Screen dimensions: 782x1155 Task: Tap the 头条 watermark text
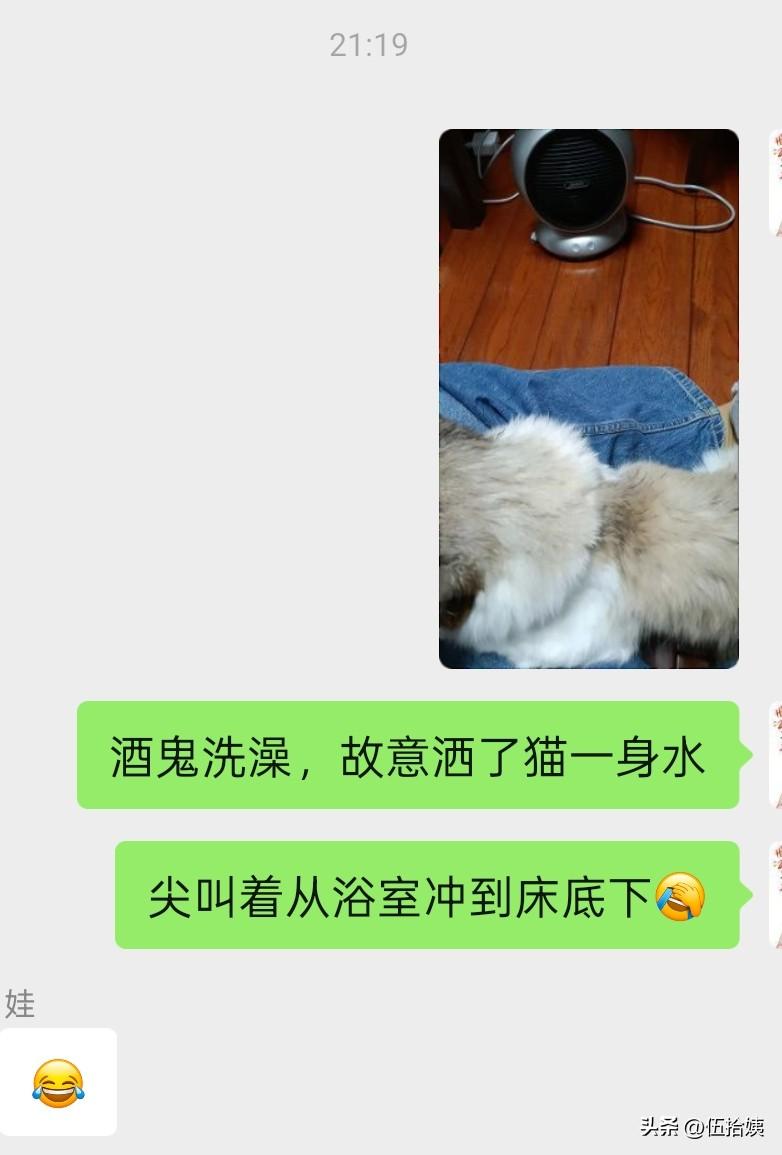coord(662,1128)
